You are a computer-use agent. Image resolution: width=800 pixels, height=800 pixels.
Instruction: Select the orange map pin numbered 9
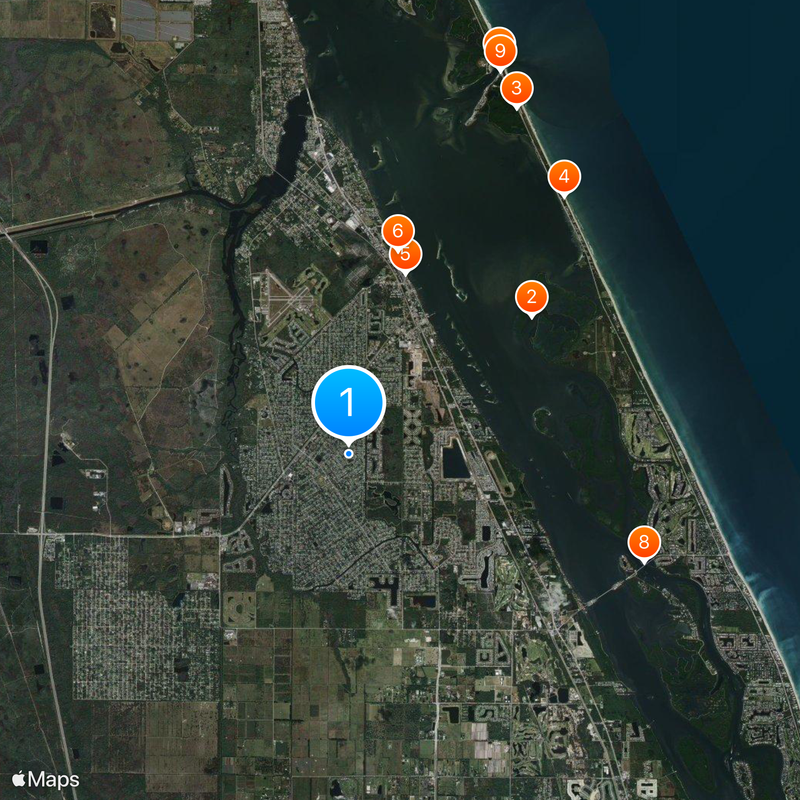499,50
